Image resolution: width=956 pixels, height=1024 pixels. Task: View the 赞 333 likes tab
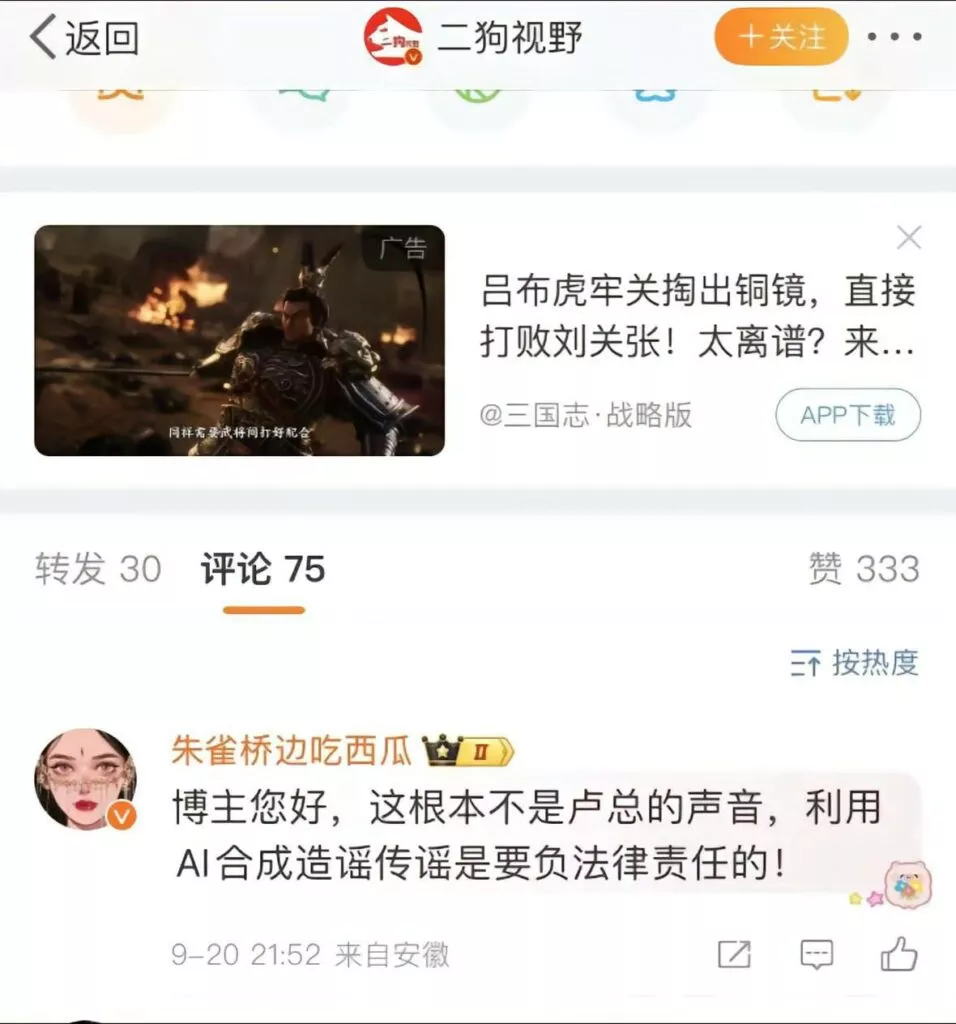pyautogui.click(x=863, y=569)
